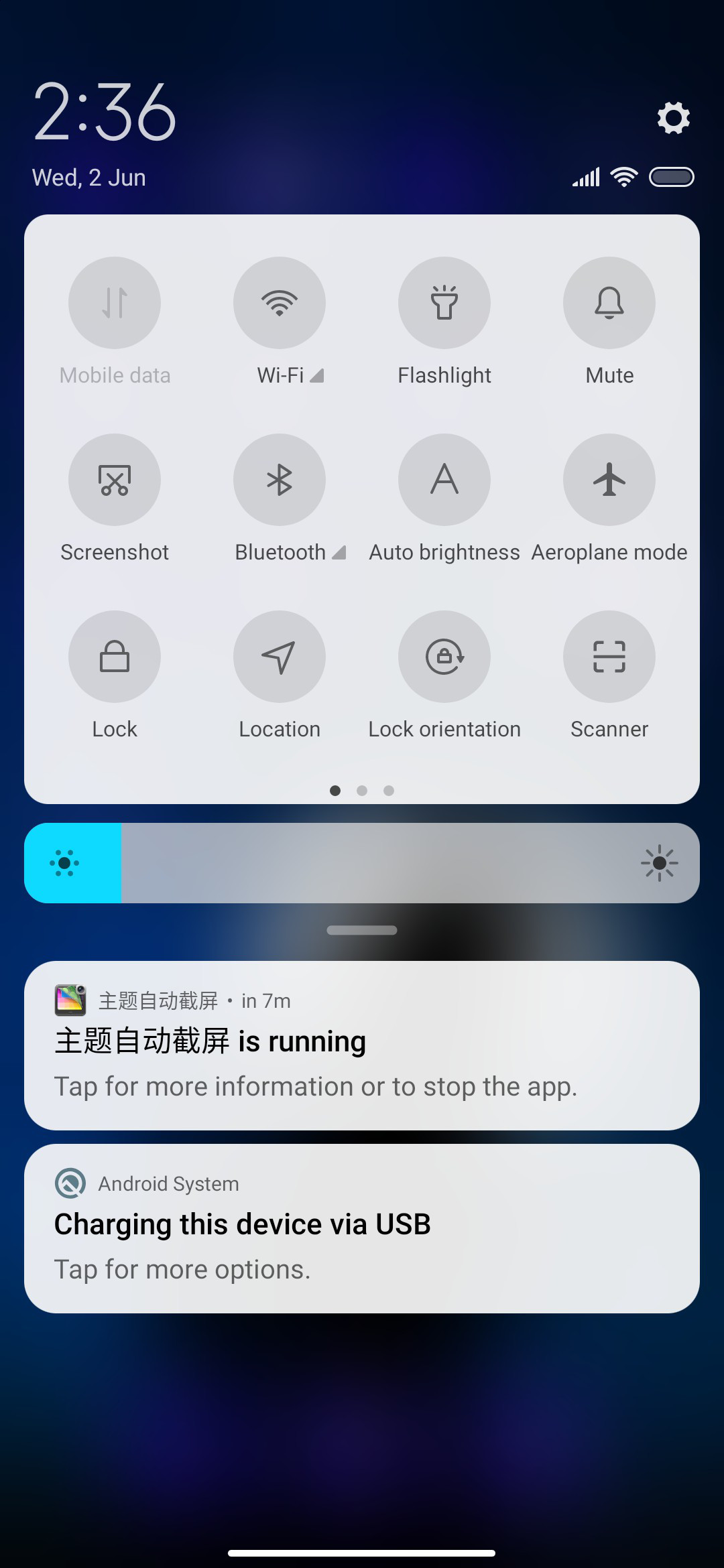Enable Lock orientation
The width and height of the screenshot is (724, 1568).
pos(444,657)
